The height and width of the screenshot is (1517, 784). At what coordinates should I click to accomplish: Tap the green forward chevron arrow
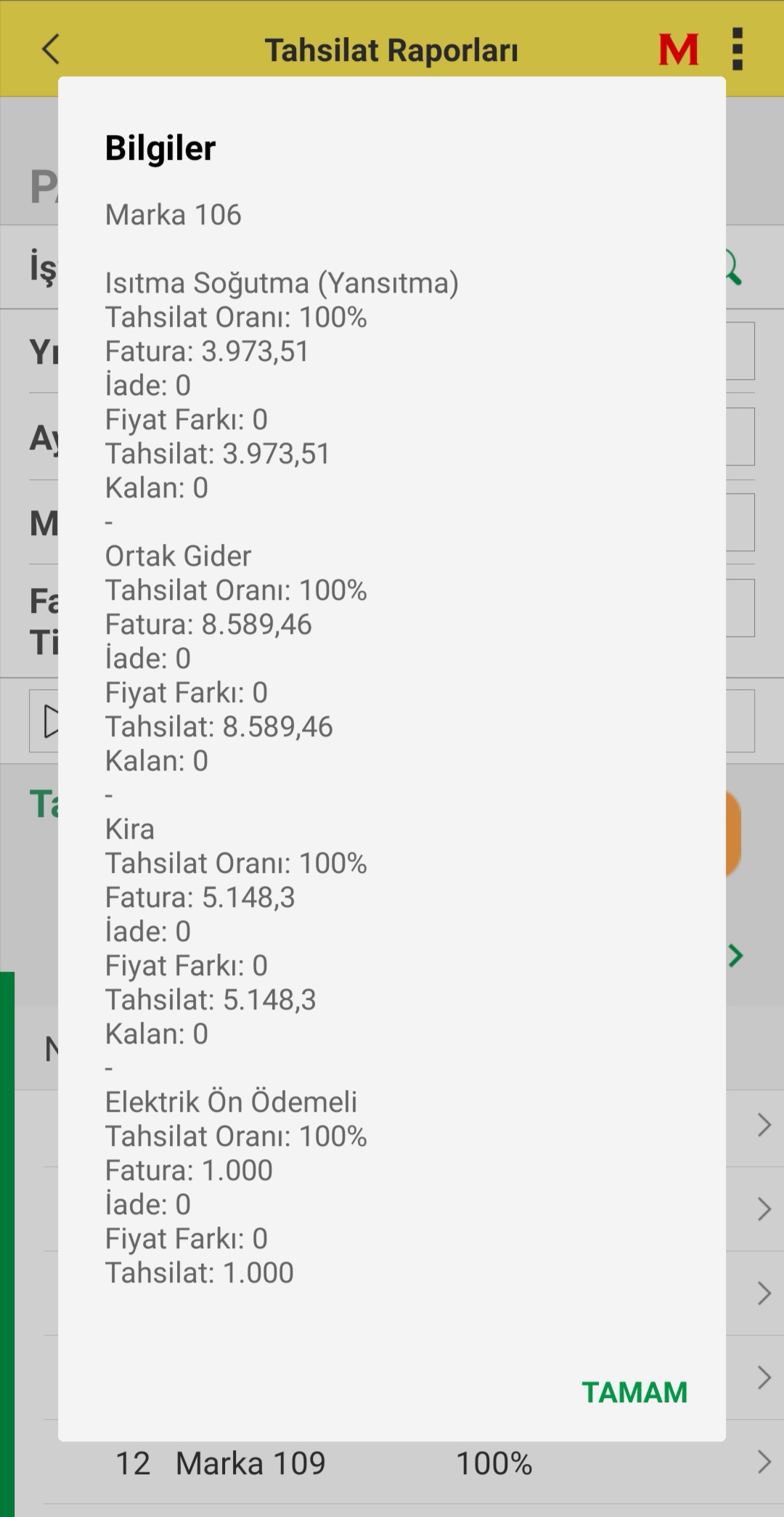pyautogui.click(x=735, y=957)
